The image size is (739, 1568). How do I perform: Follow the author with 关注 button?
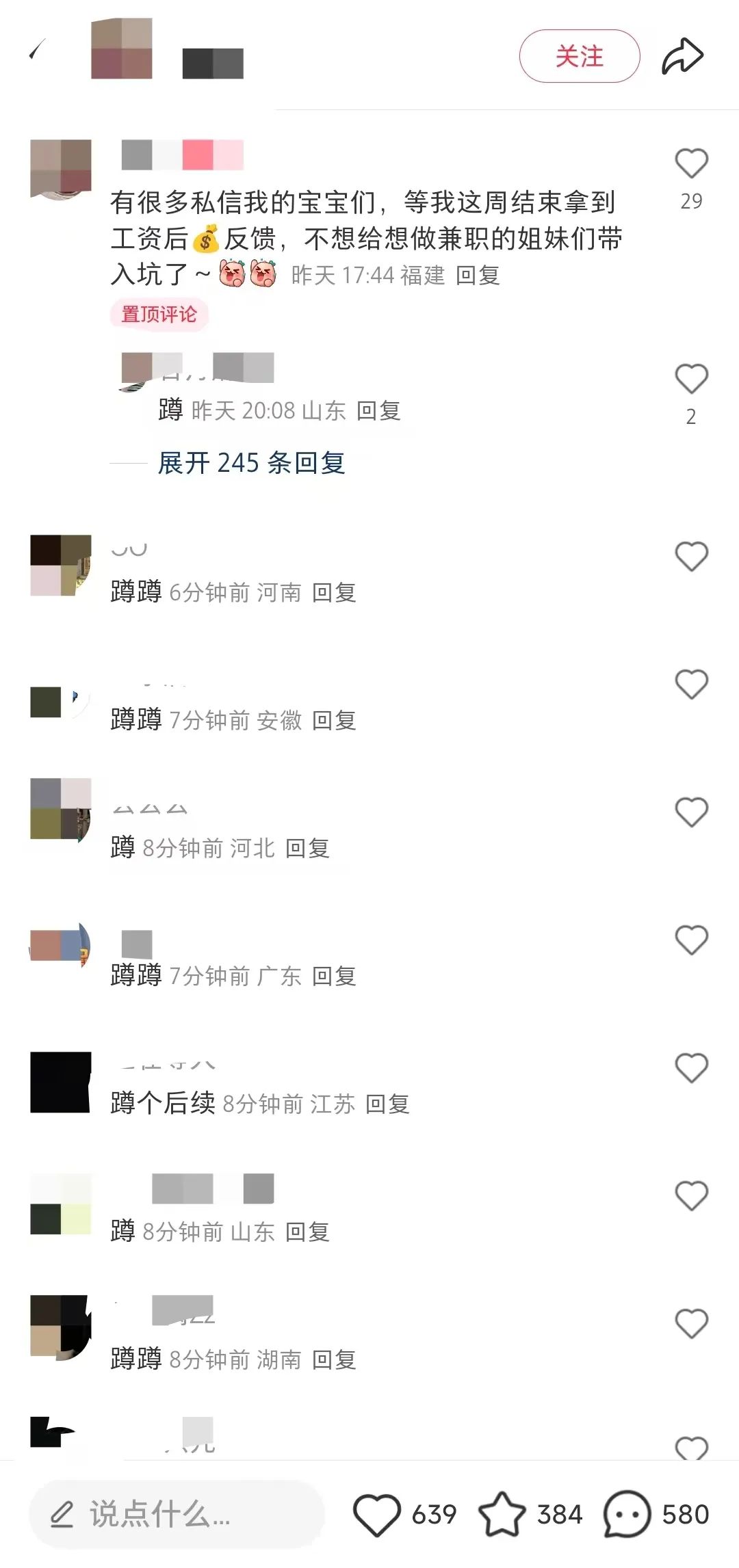click(x=580, y=56)
